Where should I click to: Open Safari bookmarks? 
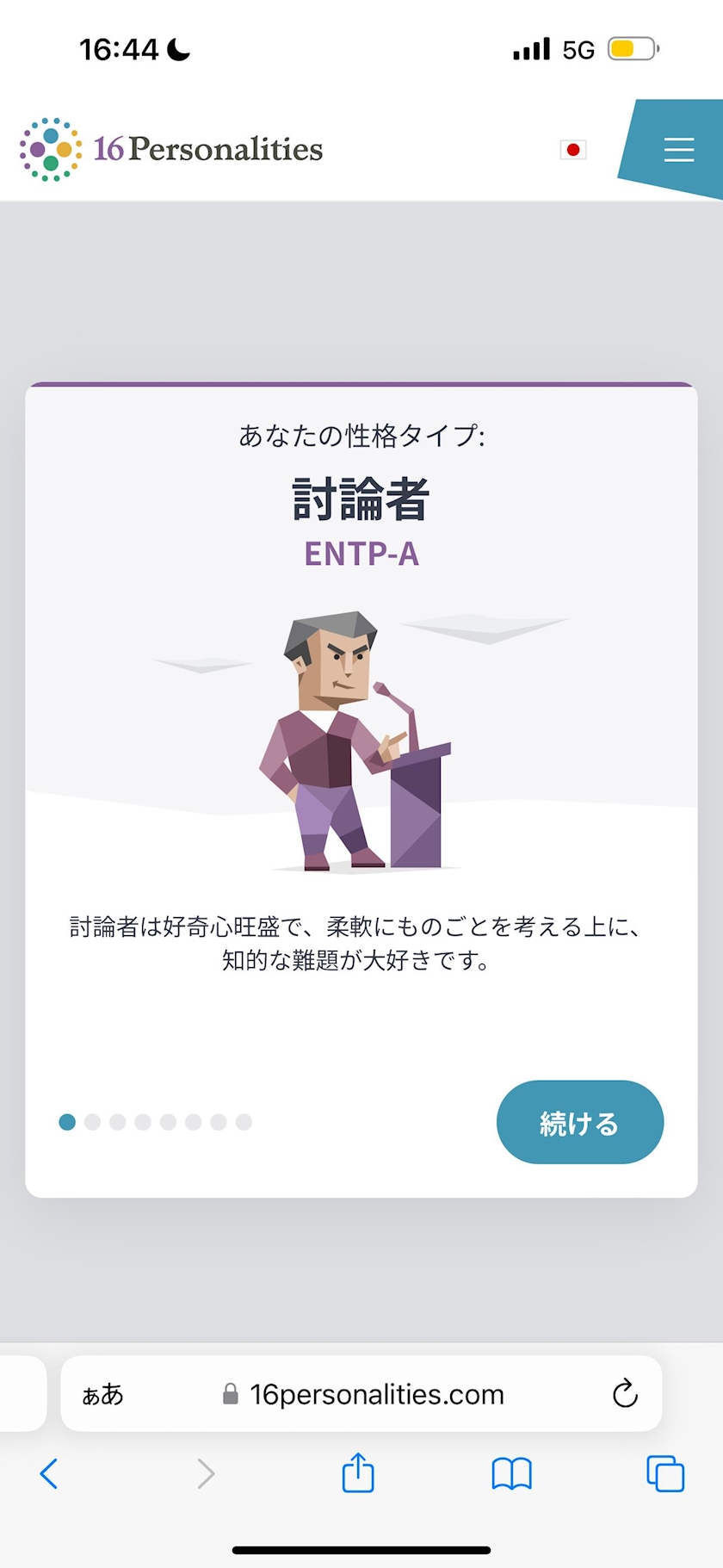click(511, 1473)
